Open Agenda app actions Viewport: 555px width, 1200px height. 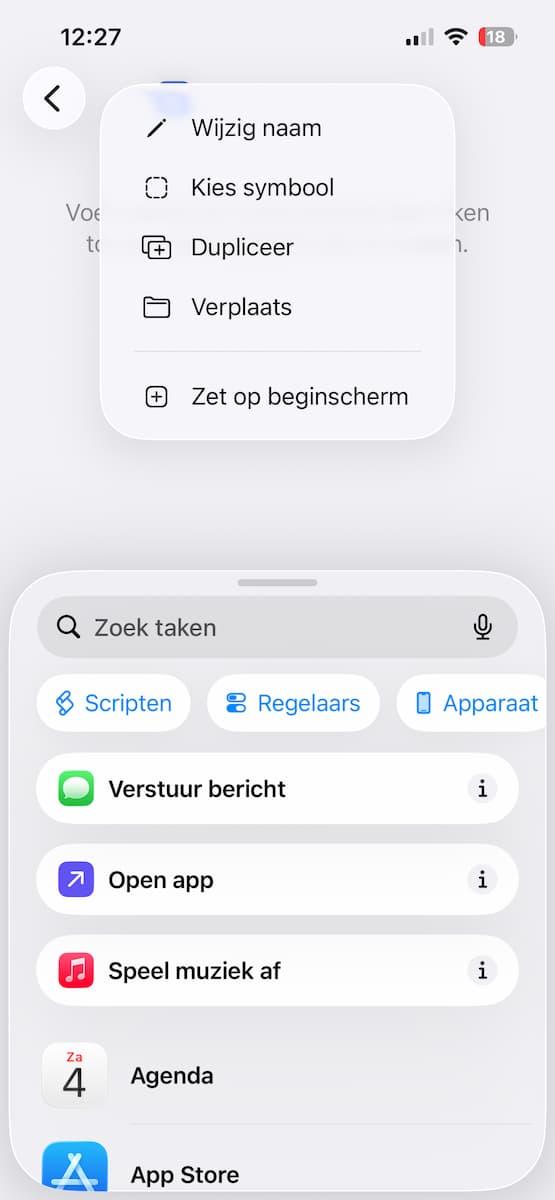coord(277,1076)
